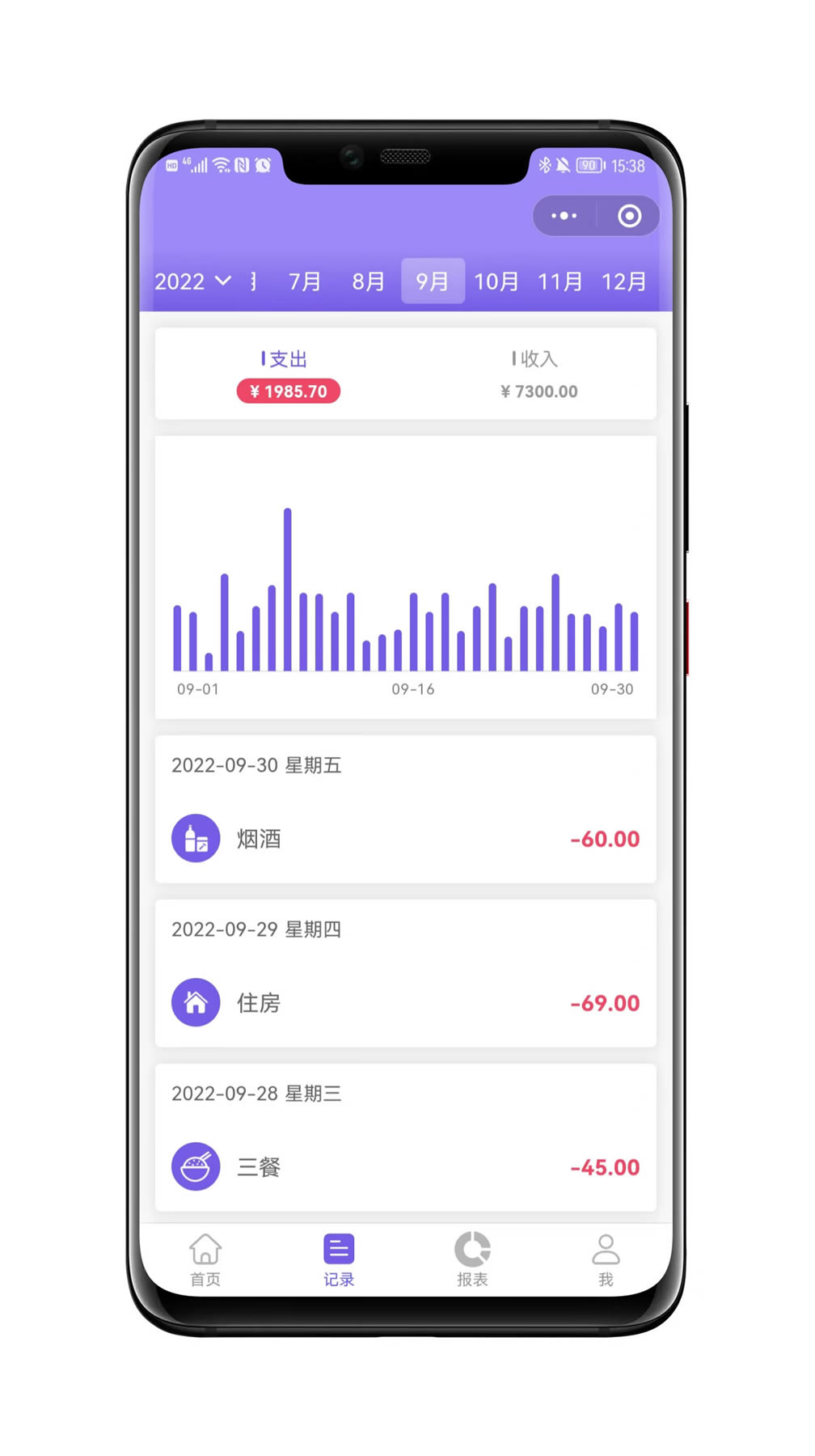The height and width of the screenshot is (1456, 815).
Task: Close the mini program via circle icon
Action: point(629,216)
